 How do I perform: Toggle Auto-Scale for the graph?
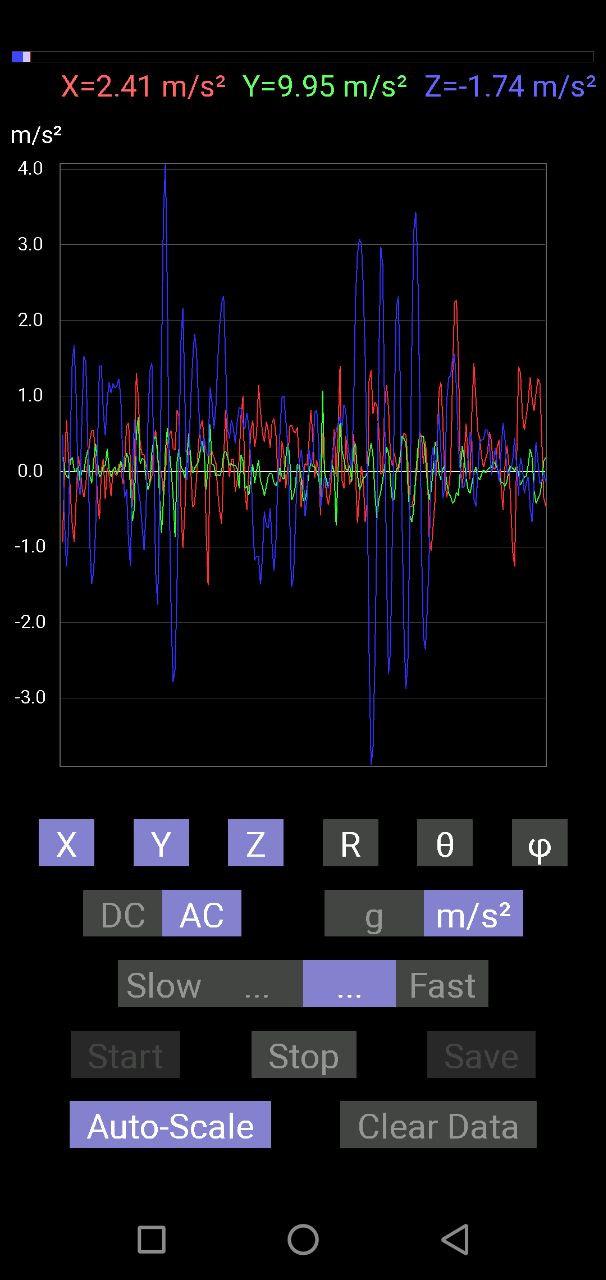170,1126
